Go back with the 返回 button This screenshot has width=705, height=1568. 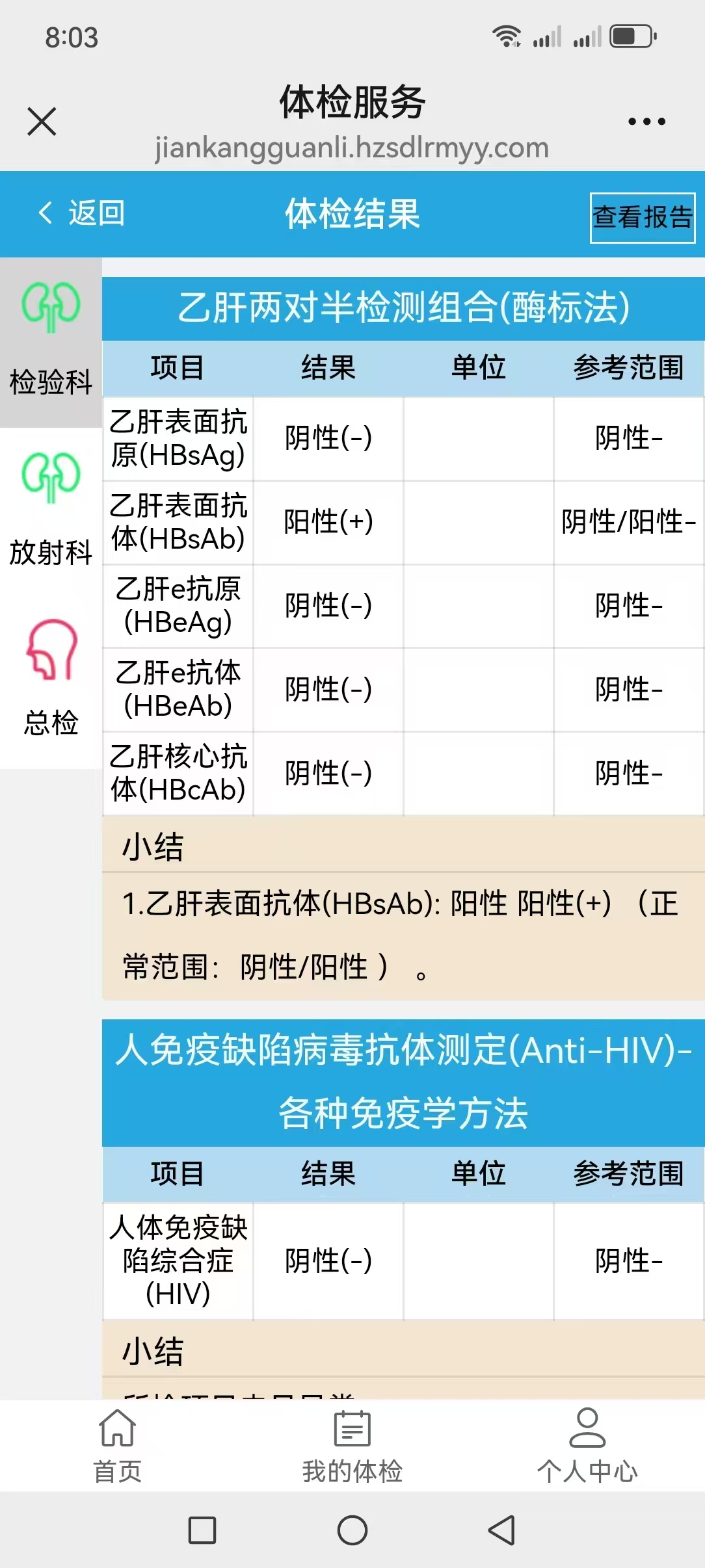click(x=81, y=213)
